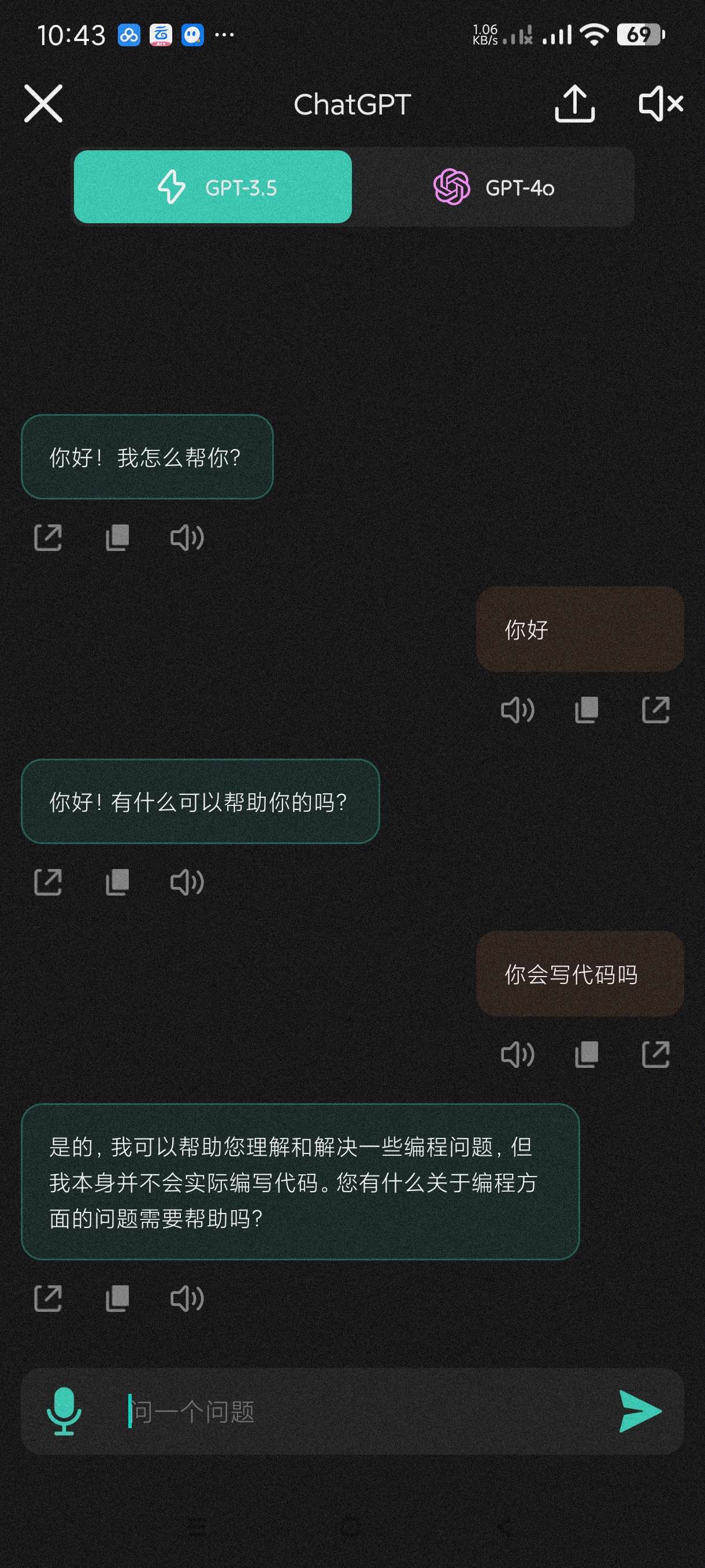Toggle the muted speaker icon in header
Screen dimensions: 705x1568
(x=661, y=103)
